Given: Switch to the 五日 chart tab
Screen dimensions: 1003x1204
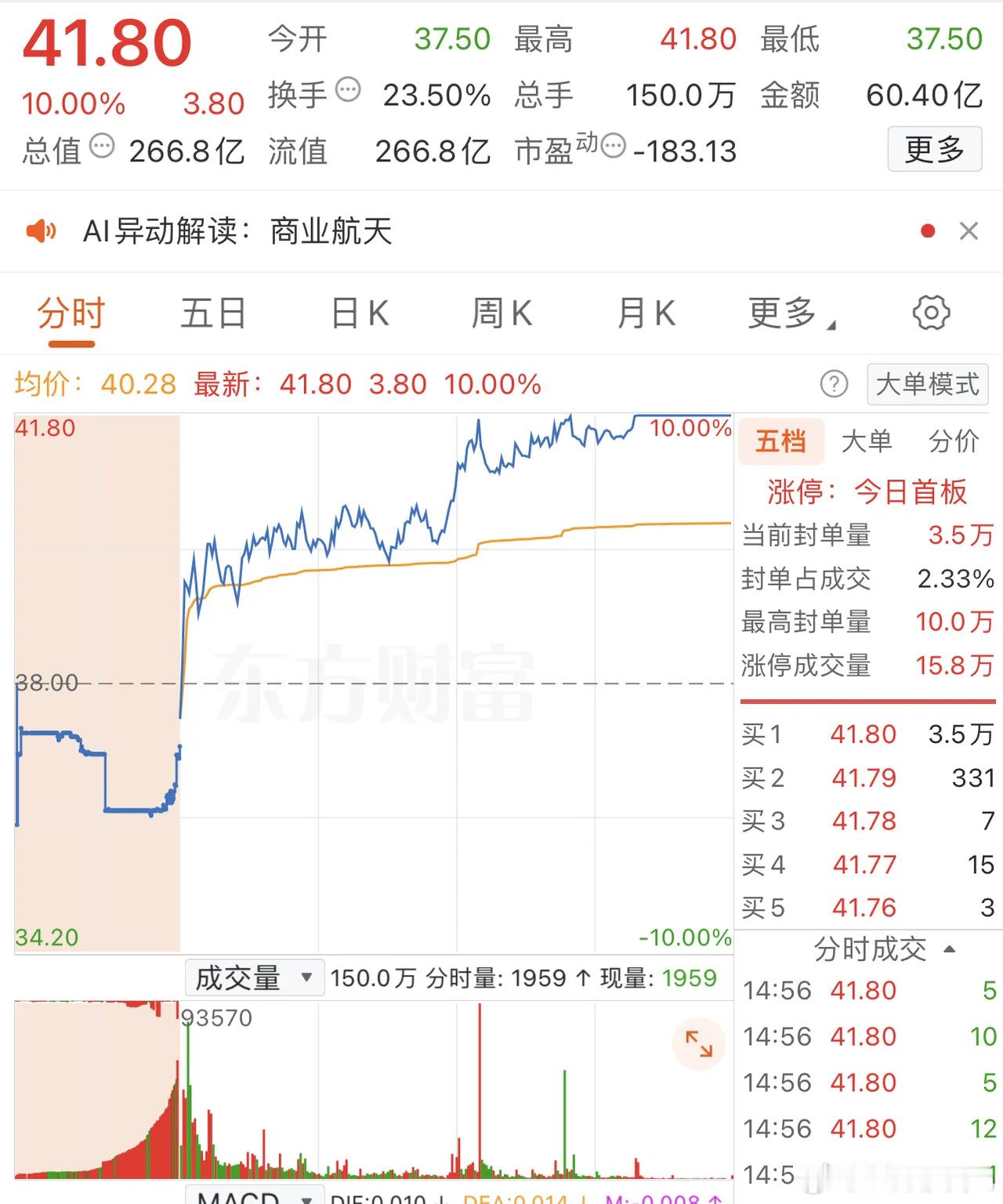Looking at the screenshot, I should point(212,313).
